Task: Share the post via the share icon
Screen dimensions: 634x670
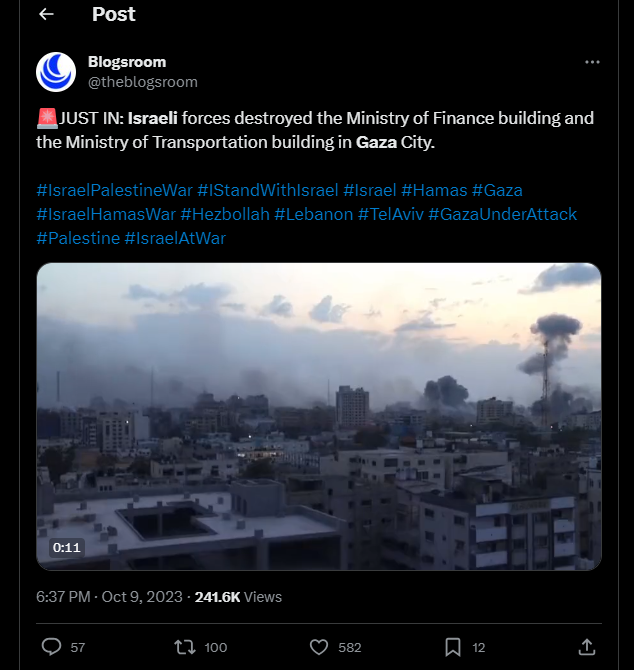Action: [x=587, y=647]
